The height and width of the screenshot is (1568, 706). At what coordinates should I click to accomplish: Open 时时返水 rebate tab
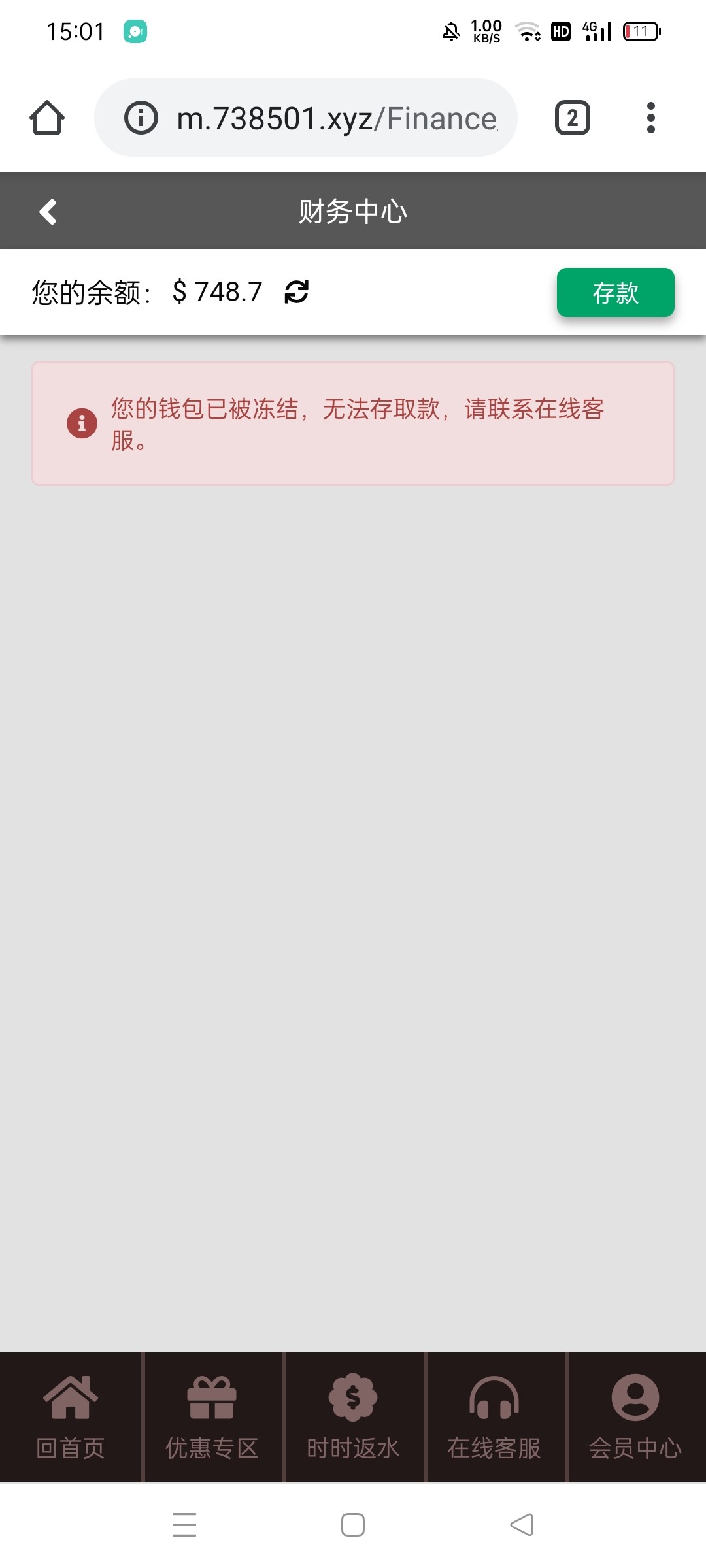[353, 1417]
